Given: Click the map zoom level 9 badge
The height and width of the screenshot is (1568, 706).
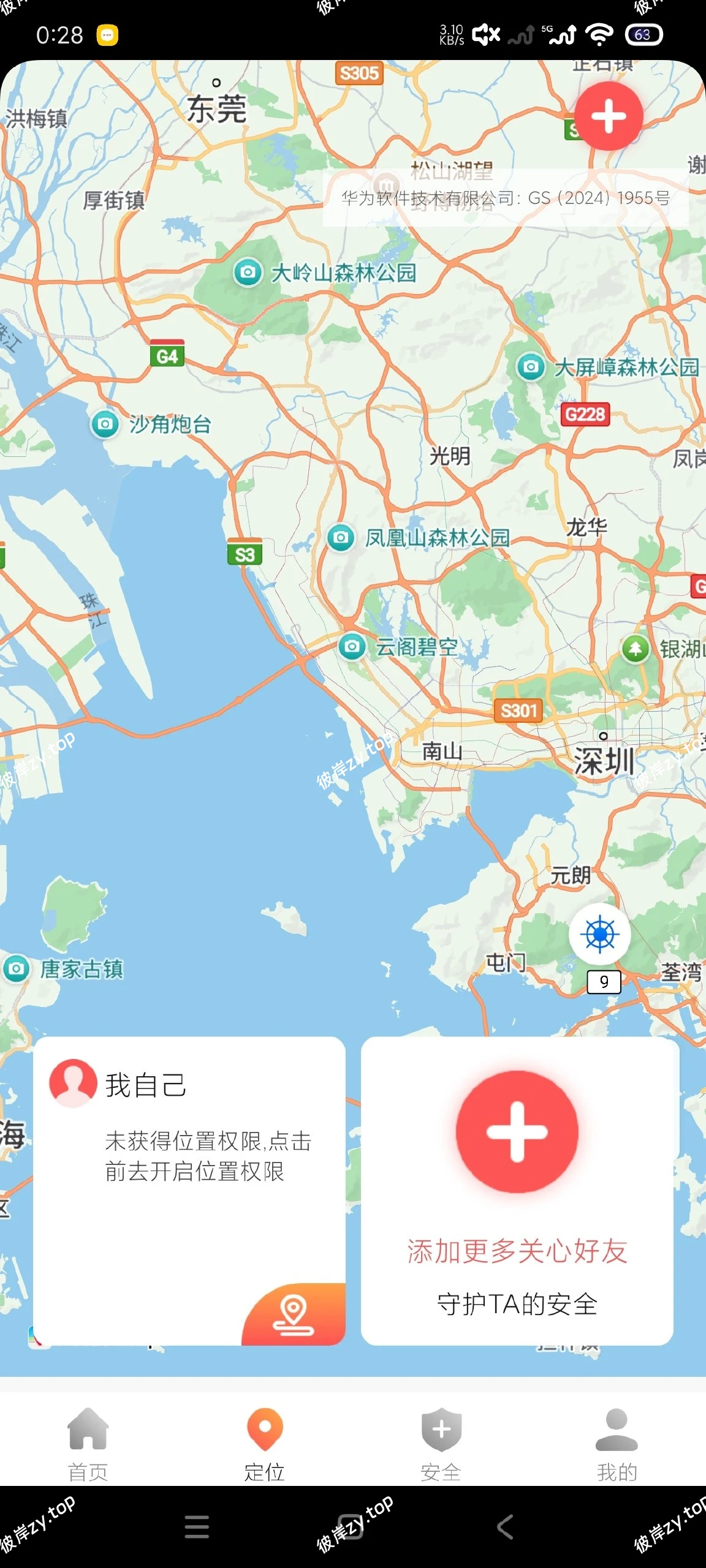Looking at the screenshot, I should [x=603, y=982].
